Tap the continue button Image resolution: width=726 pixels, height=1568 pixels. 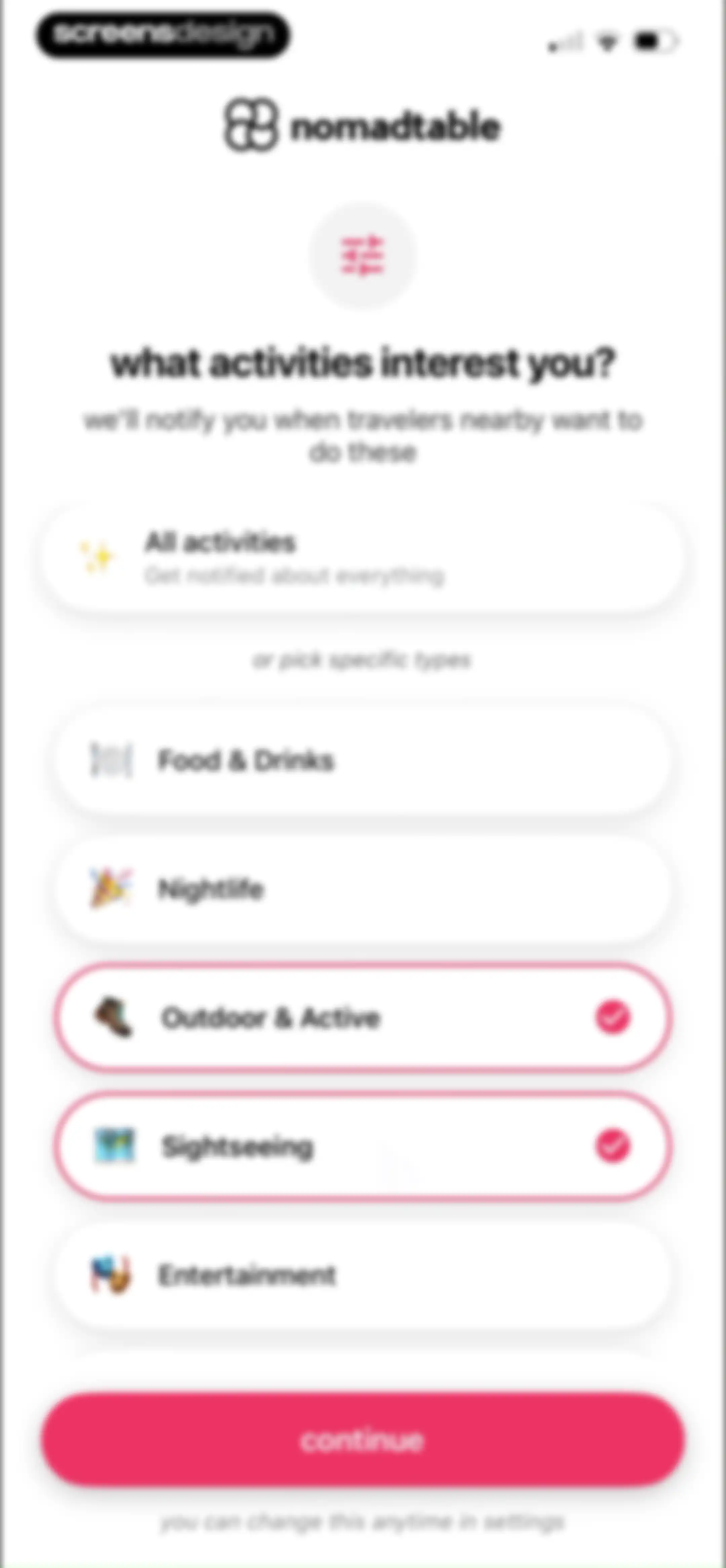[363, 1440]
